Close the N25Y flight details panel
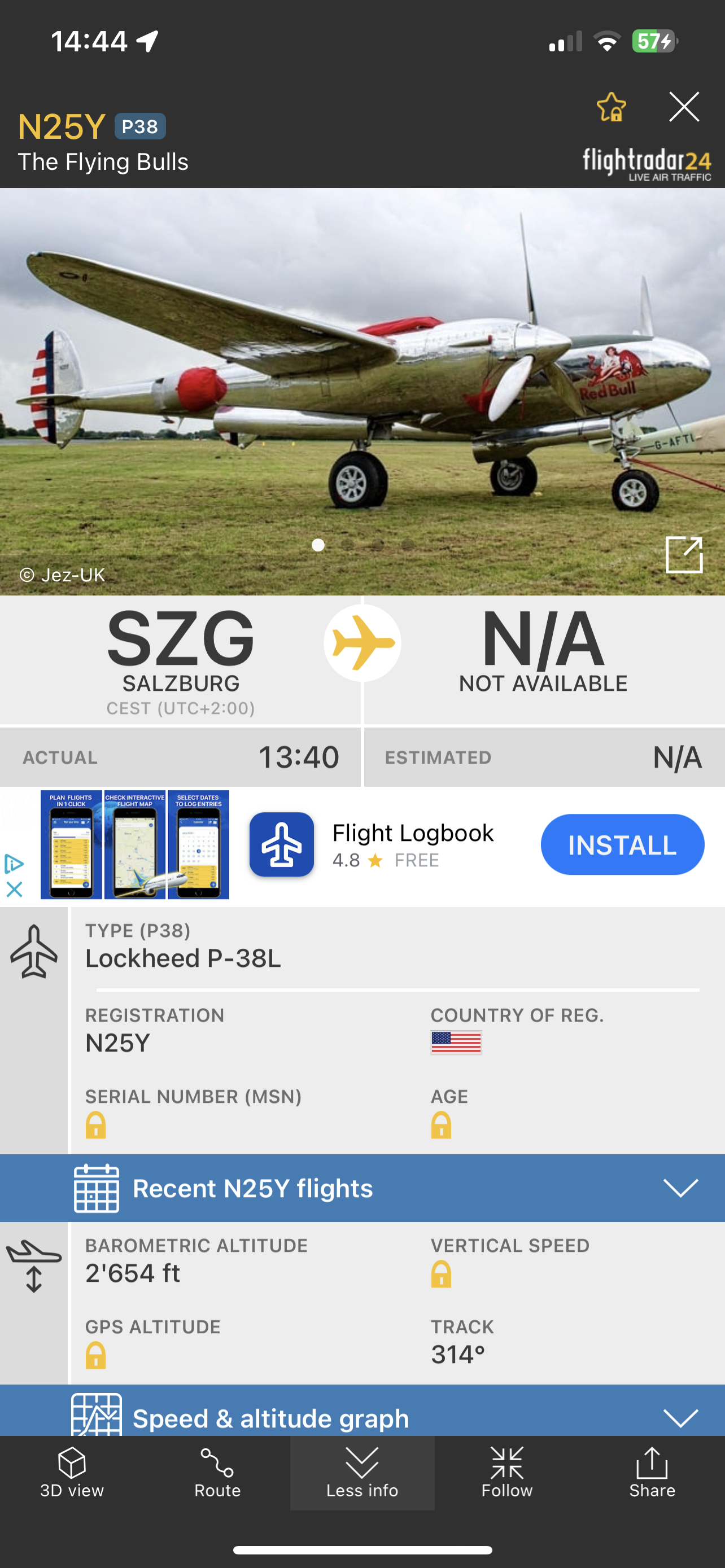This screenshot has width=725, height=1568. (684, 107)
